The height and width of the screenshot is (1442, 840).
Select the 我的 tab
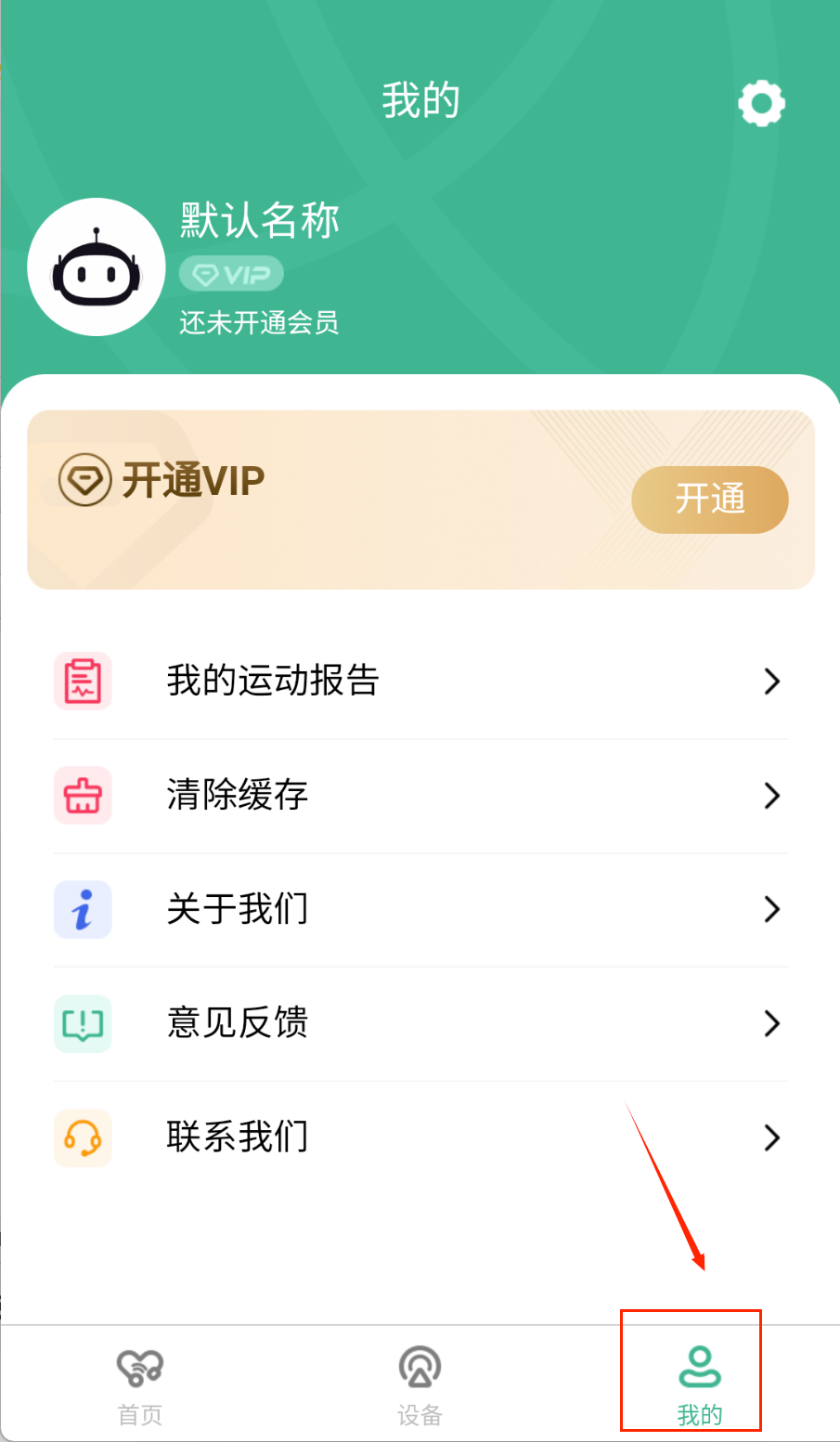(699, 1384)
